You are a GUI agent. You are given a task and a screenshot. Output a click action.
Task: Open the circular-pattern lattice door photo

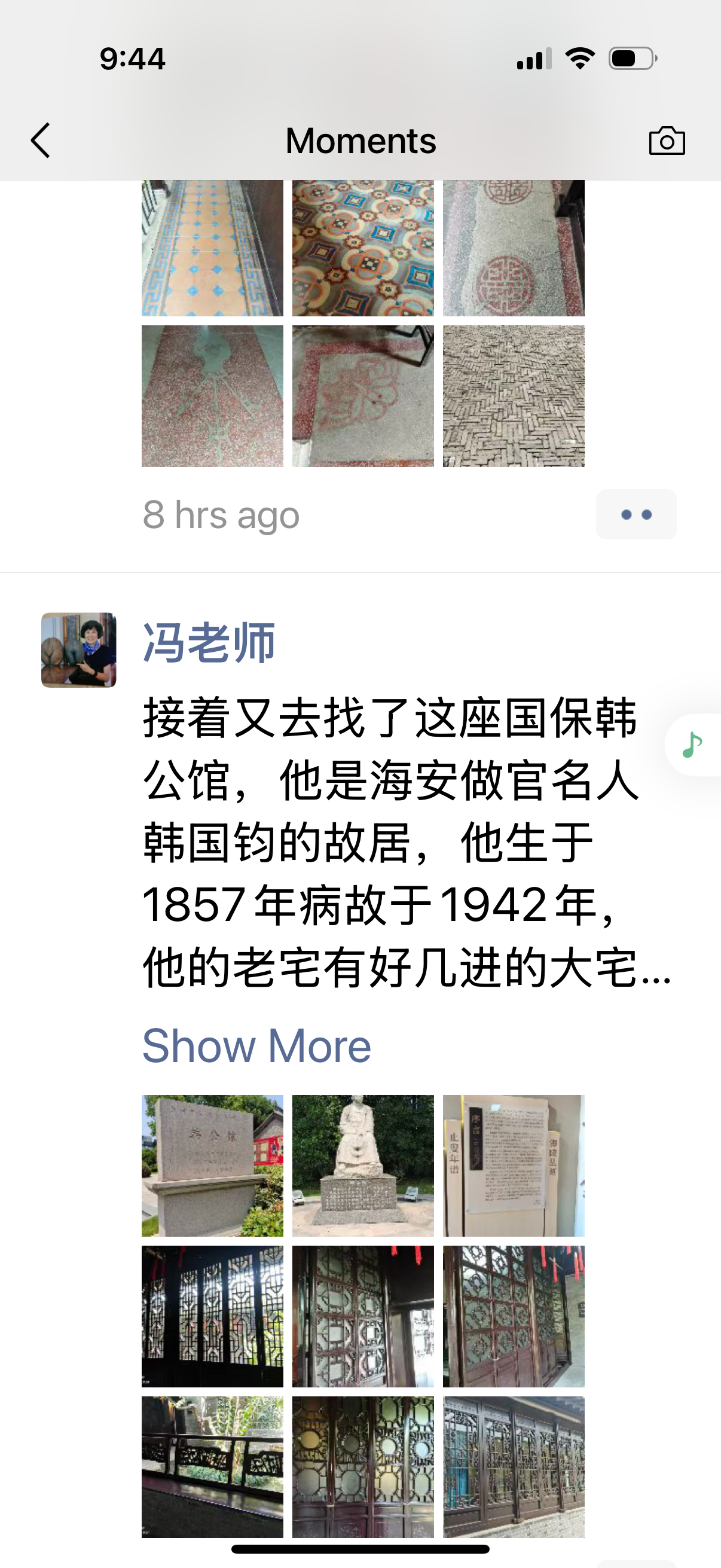tap(363, 1466)
